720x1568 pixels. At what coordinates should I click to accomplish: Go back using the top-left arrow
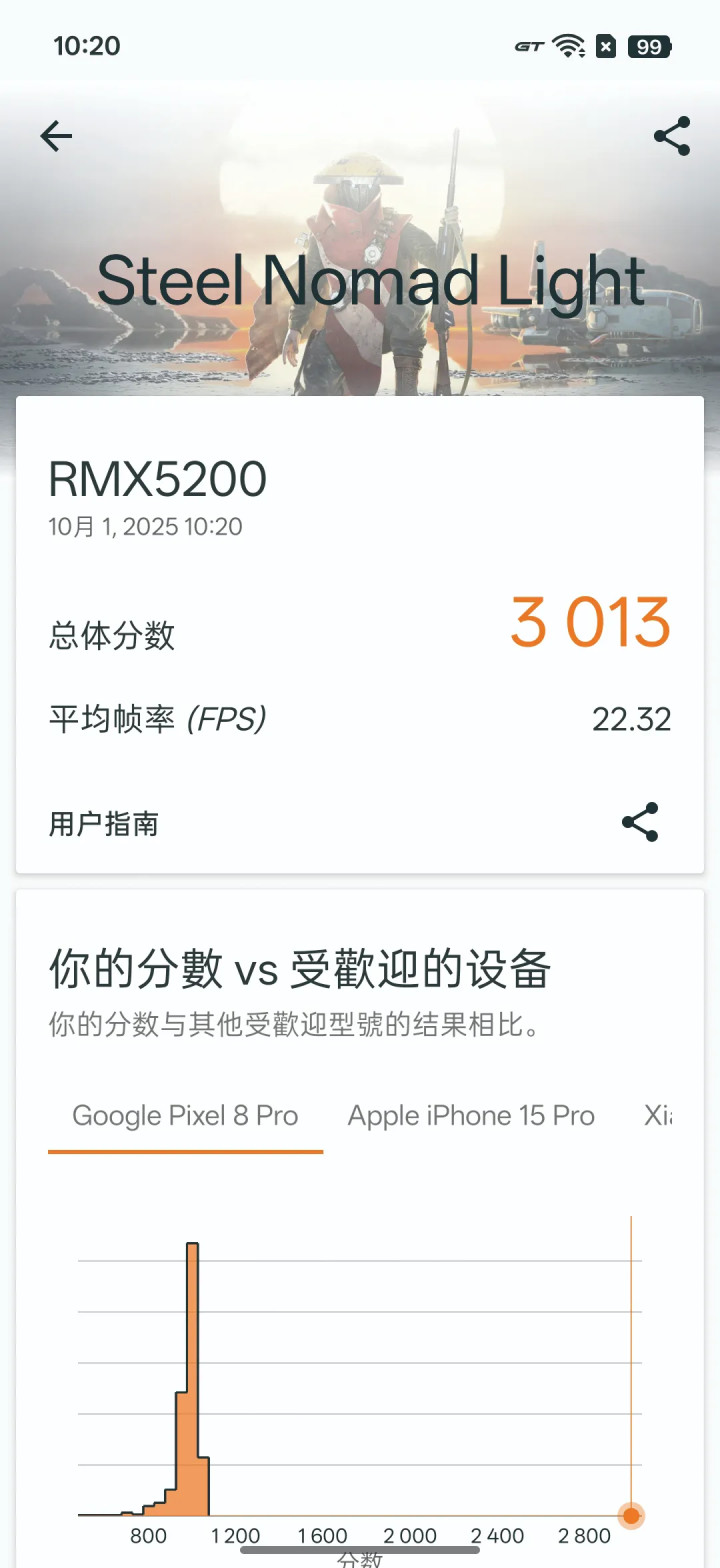(x=56, y=136)
